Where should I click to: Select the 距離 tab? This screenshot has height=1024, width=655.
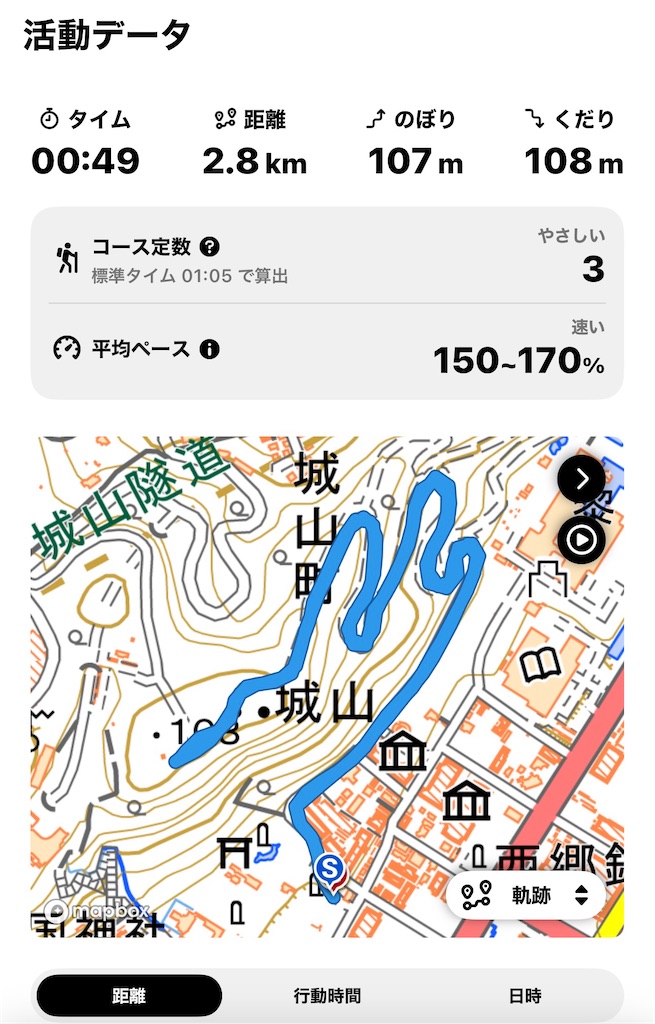[x=129, y=995]
